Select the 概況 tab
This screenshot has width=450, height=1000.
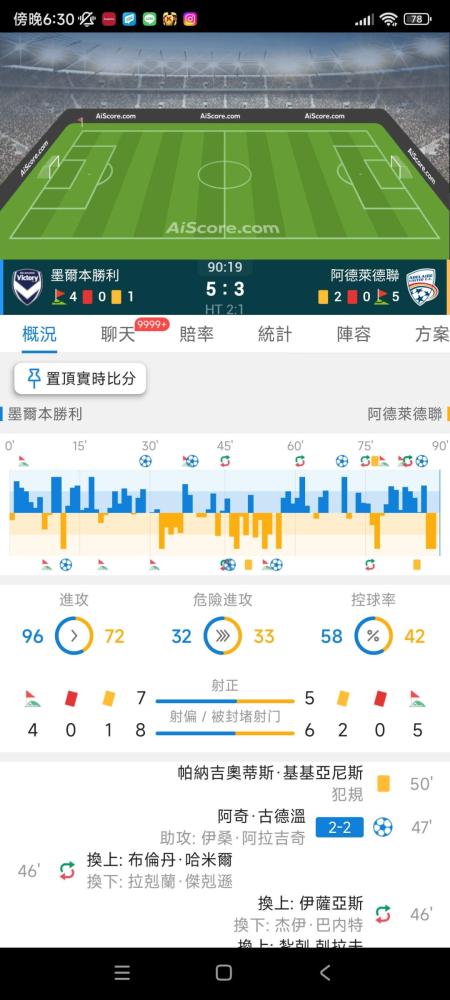[40, 334]
